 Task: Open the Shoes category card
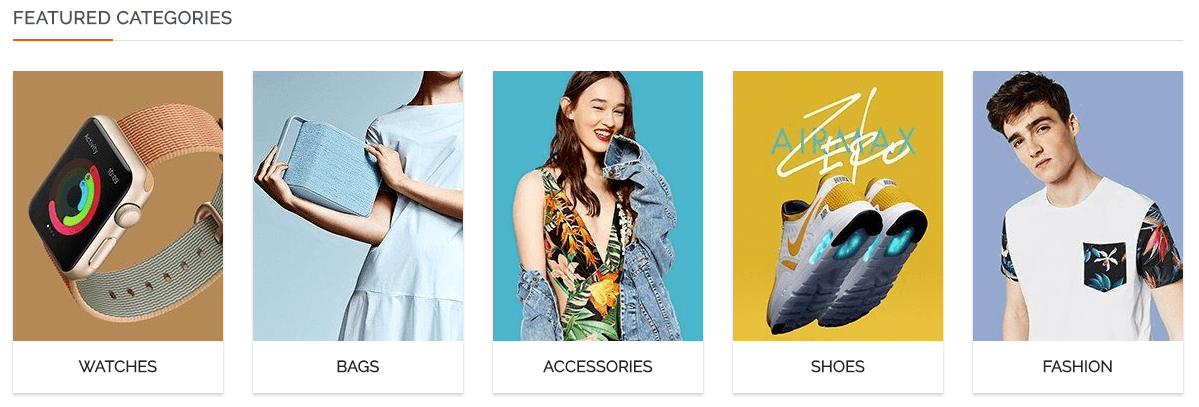pyautogui.click(x=838, y=230)
